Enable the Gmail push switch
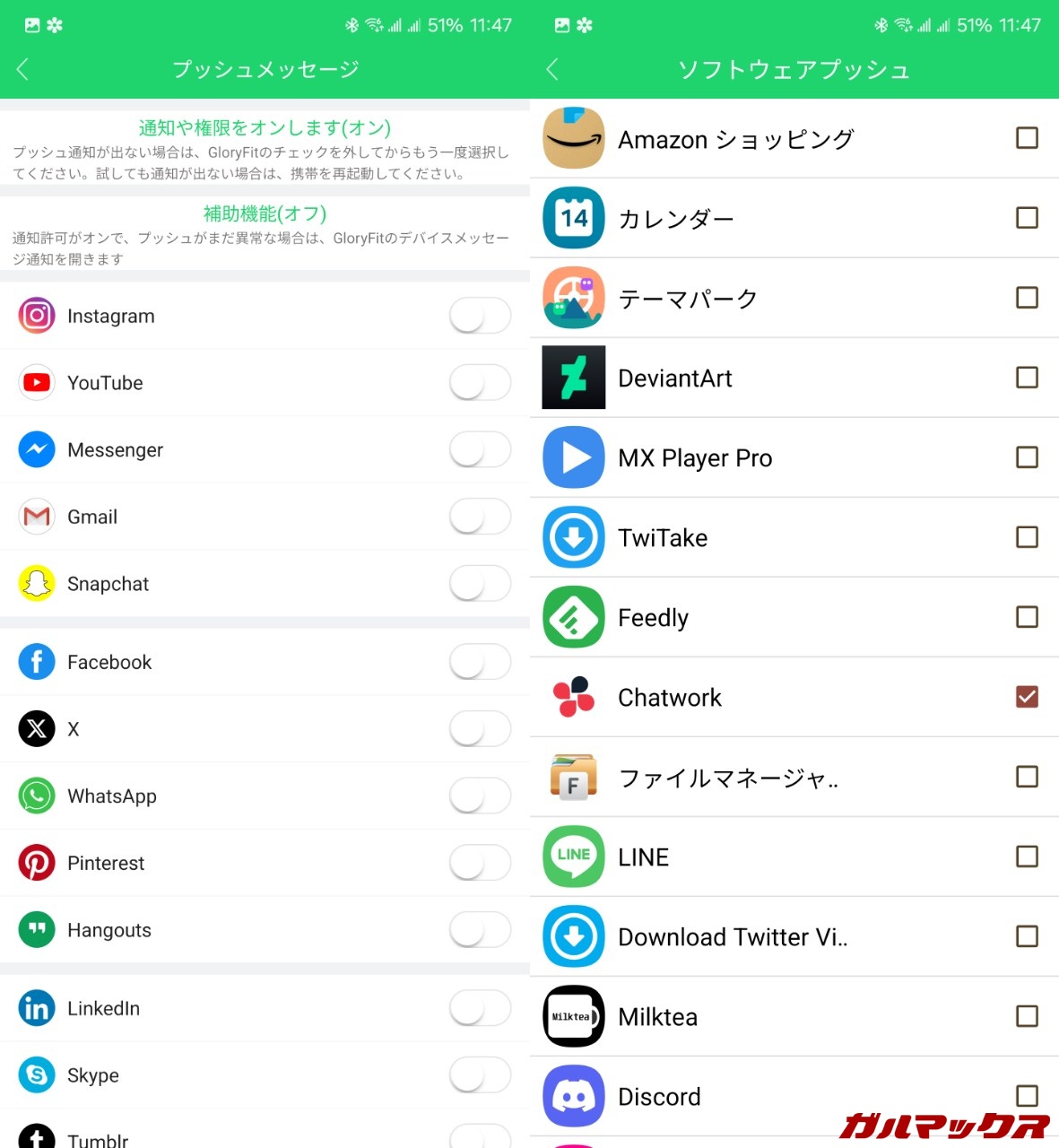This screenshot has width=1059, height=1148. point(480,517)
